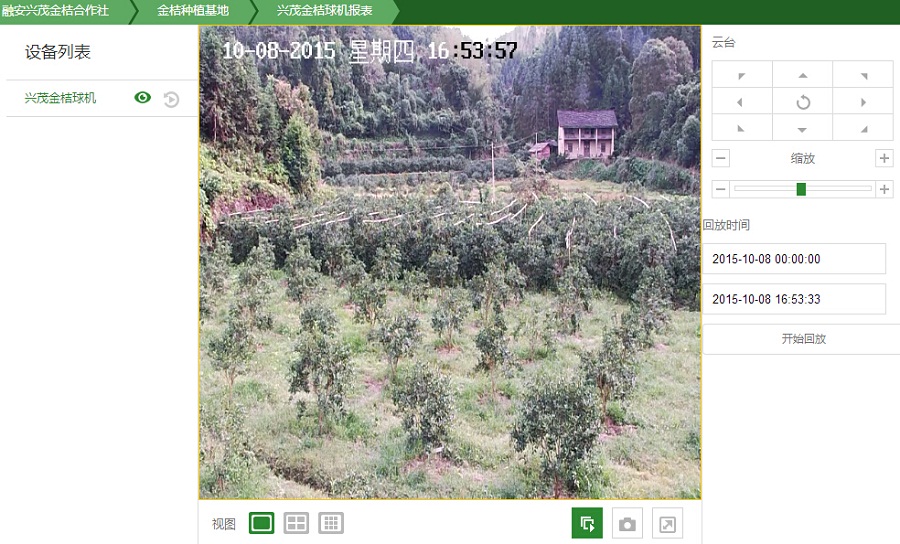Pan the camera right with 云台 arrow

tap(863, 102)
